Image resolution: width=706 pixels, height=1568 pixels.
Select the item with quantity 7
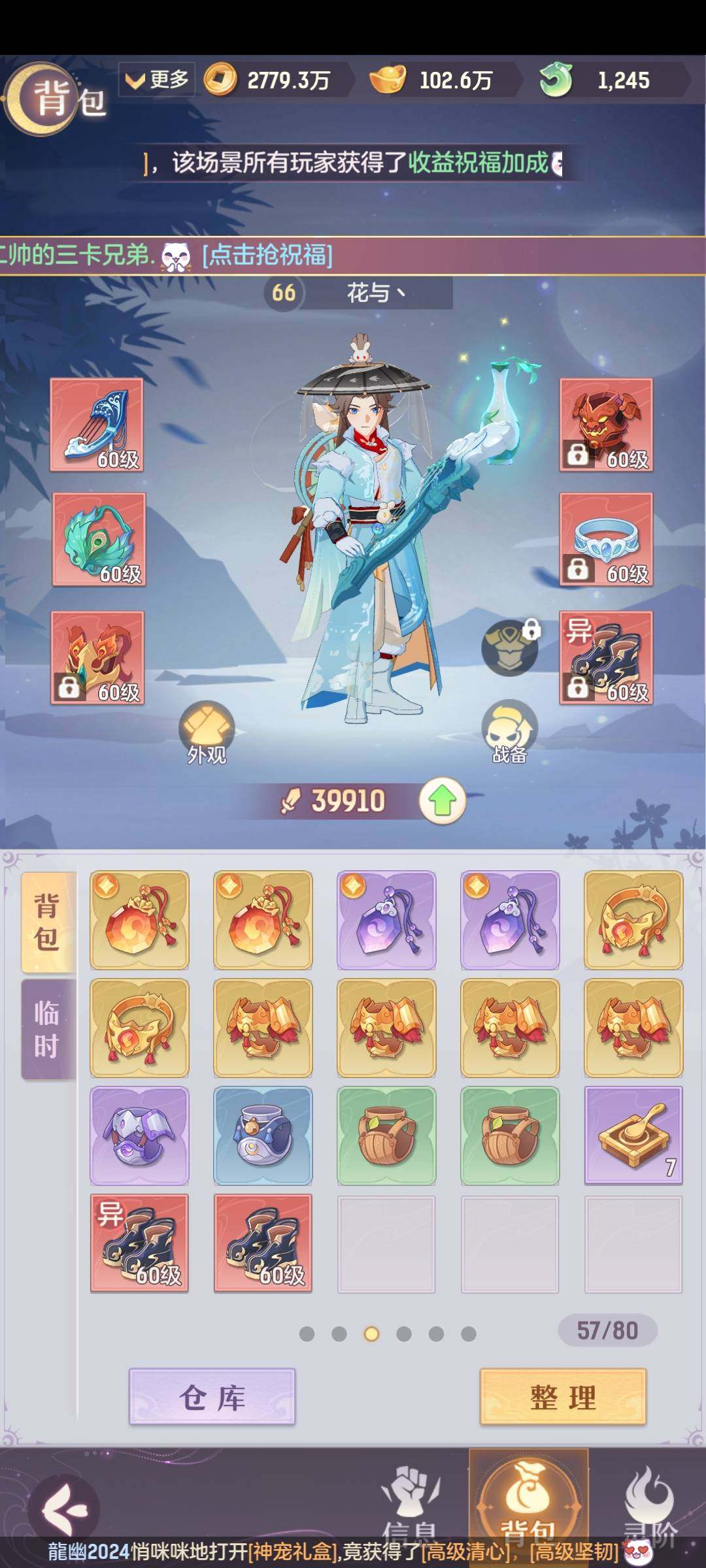633,1135
